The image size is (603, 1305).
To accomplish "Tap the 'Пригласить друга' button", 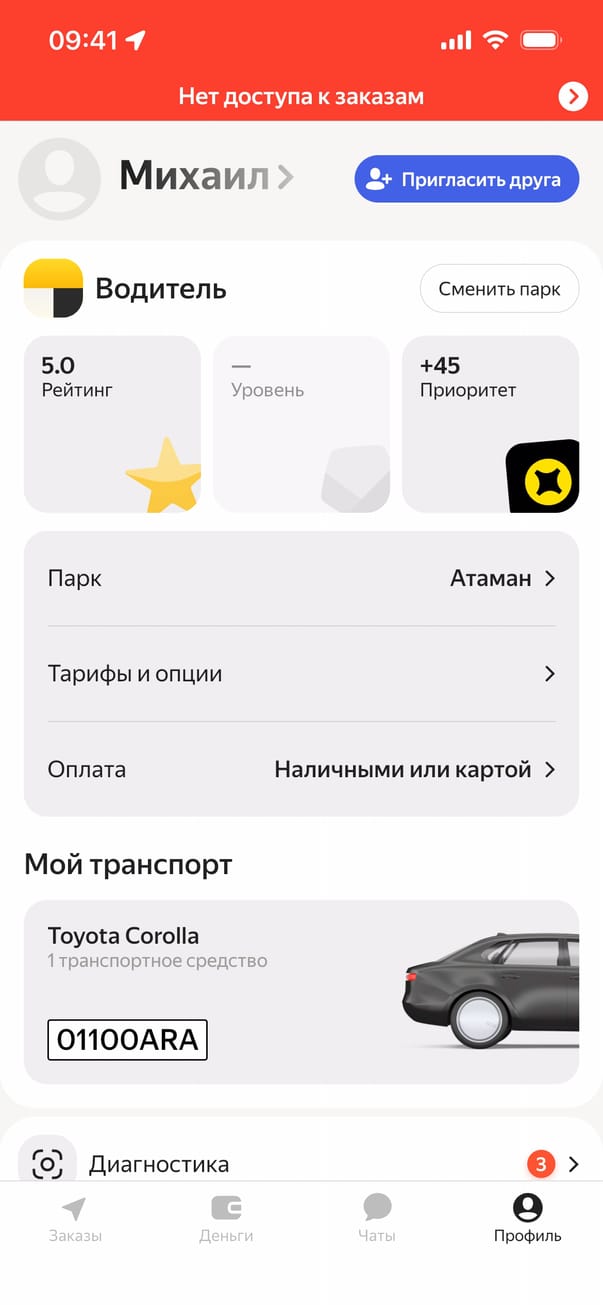I will pyautogui.click(x=466, y=180).
